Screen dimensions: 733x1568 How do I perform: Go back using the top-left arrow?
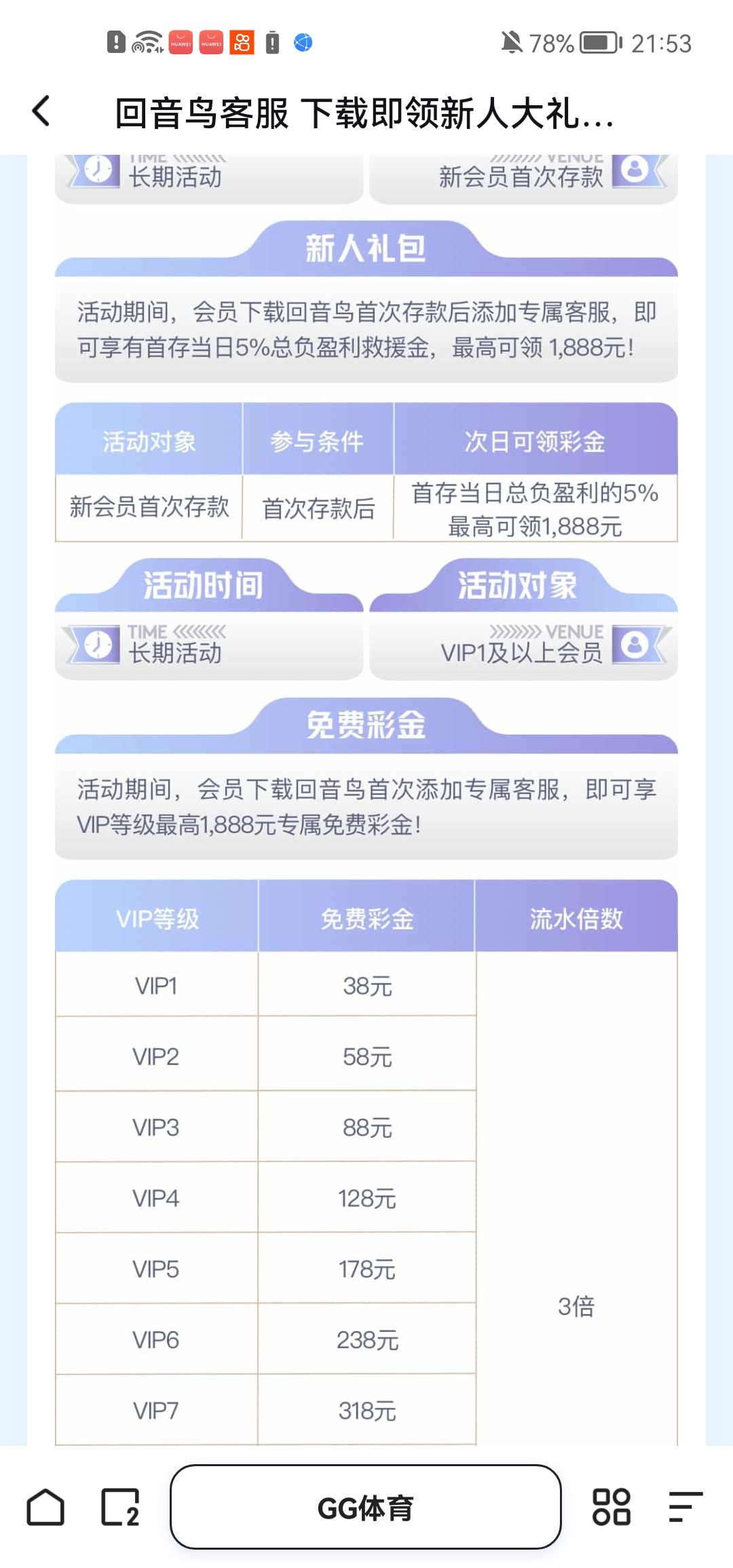click(x=41, y=111)
